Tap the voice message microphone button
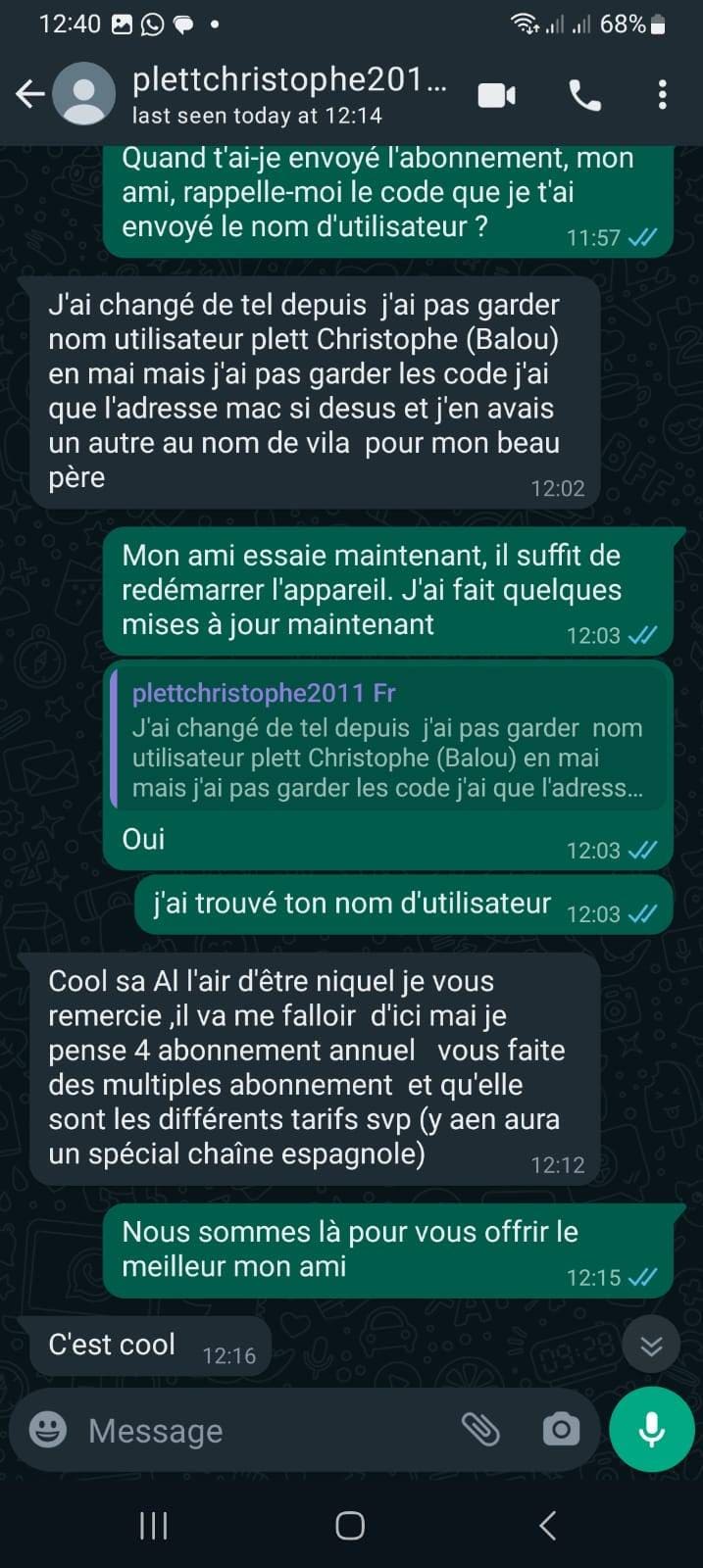The height and width of the screenshot is (1568, 703). coord(651,1430)
